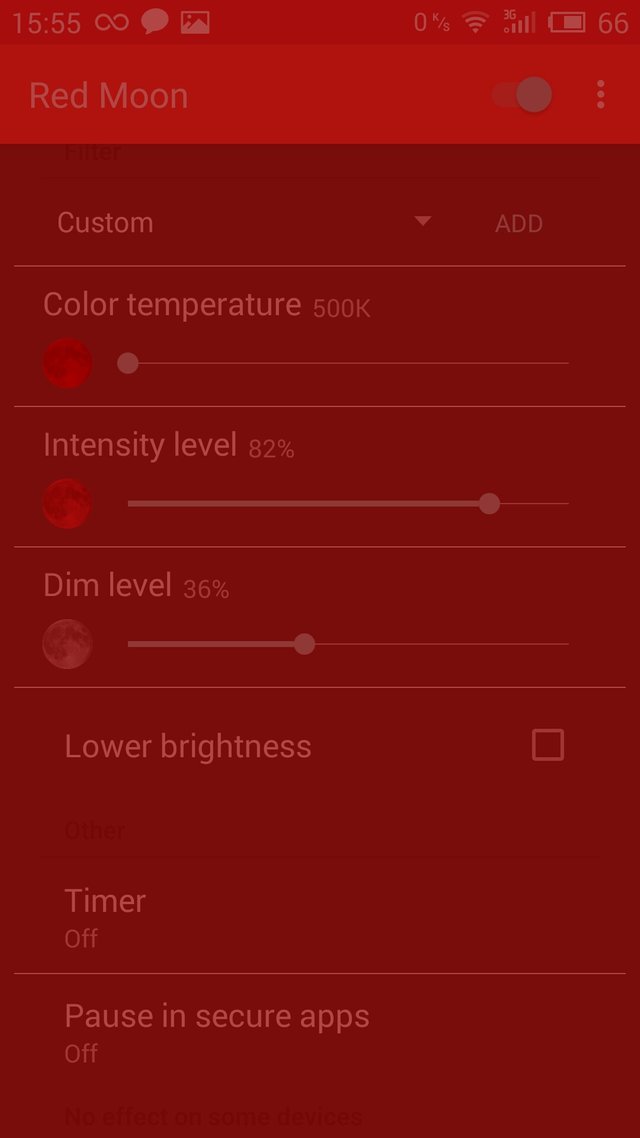Open the Timer setting
This screenshot has height=1138, width=640.
[x=320, y=917]
